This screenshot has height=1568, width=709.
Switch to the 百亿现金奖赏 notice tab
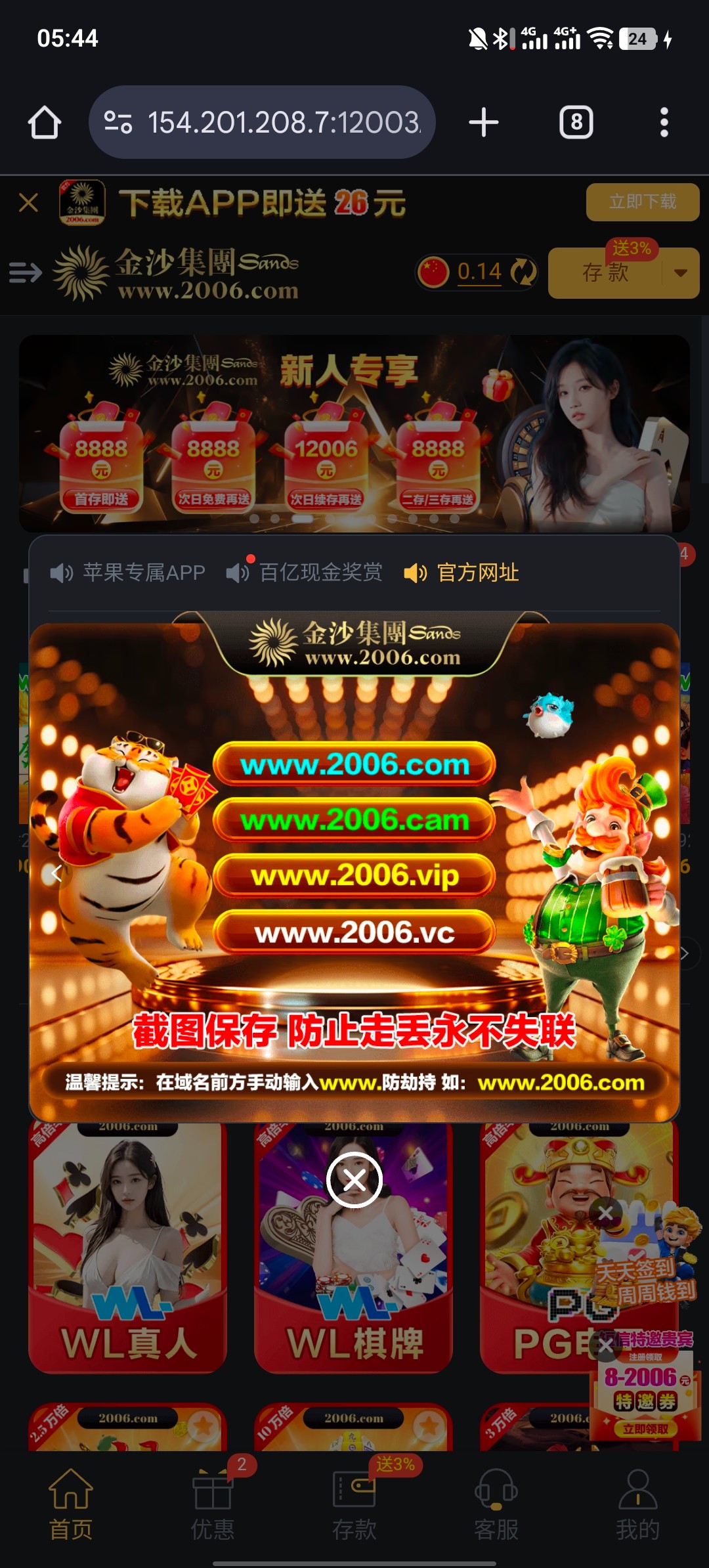[305, 573]
